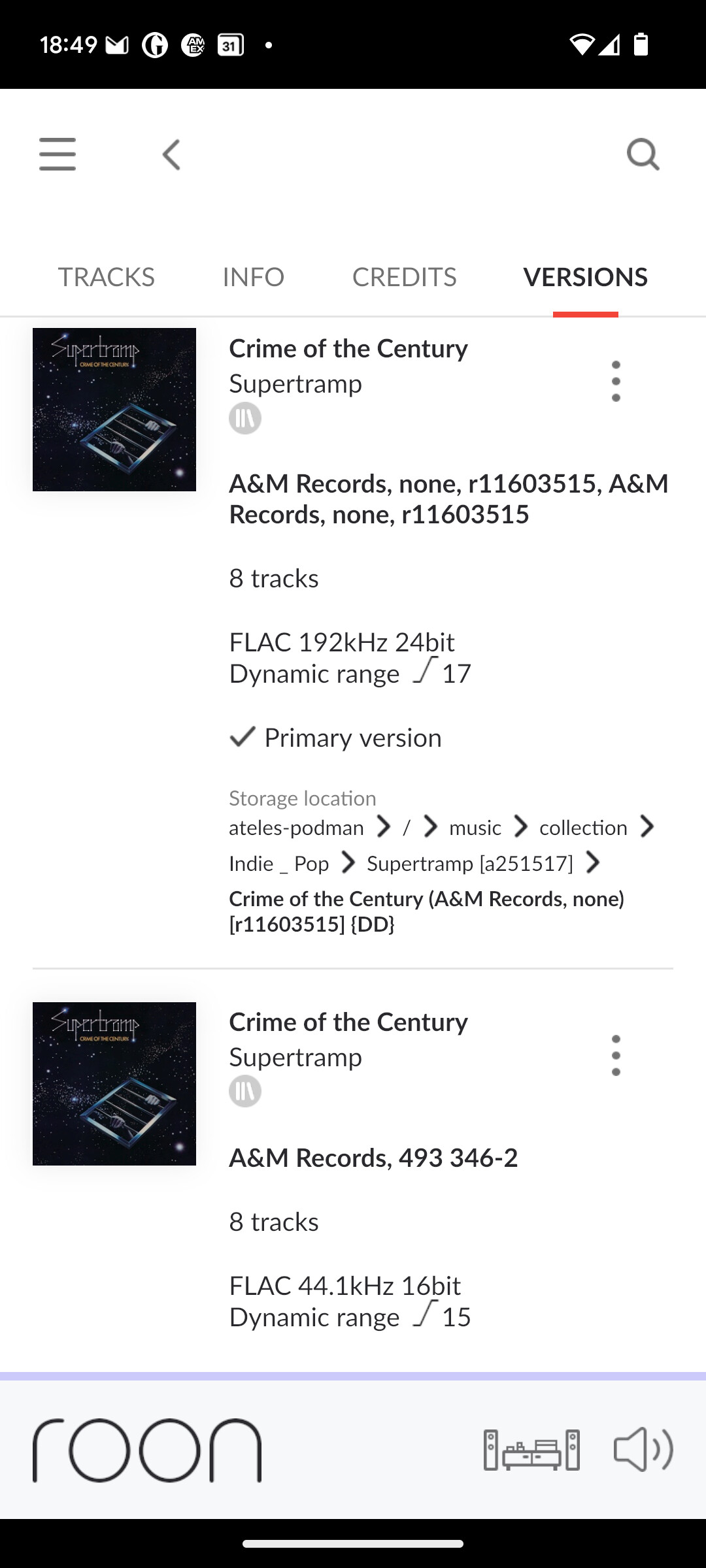Switch to the Credits tab

(x=404, y=277)
